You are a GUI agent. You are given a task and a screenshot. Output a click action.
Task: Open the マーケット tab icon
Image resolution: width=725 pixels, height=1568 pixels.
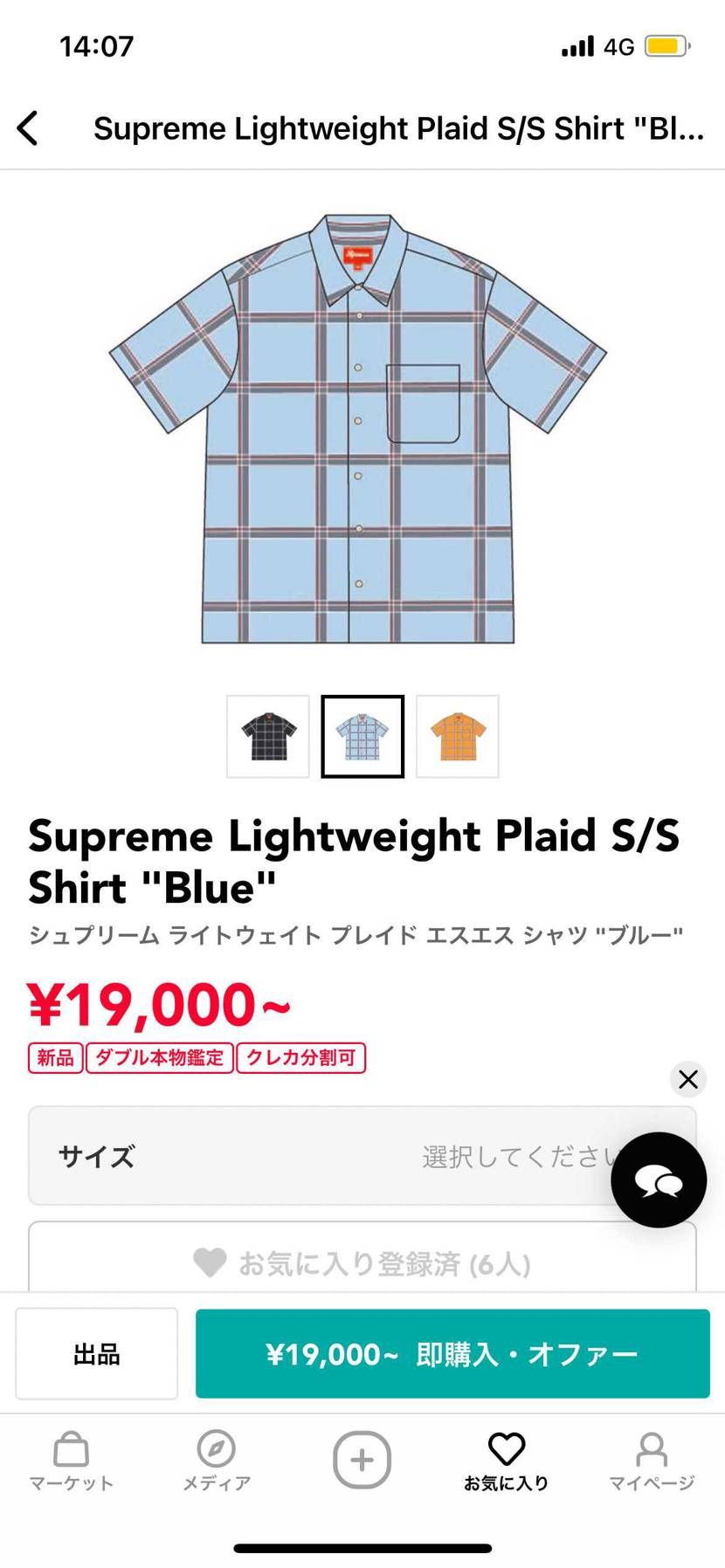[71, 1449]
